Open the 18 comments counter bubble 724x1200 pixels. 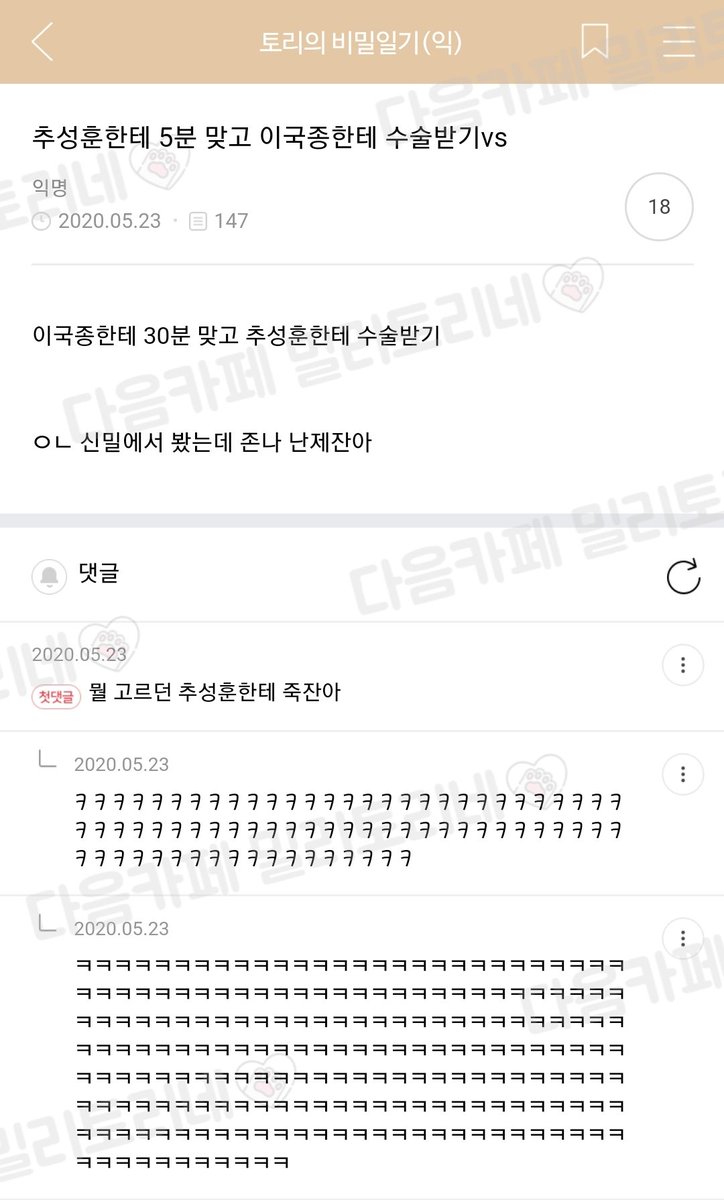click(659, 207)
